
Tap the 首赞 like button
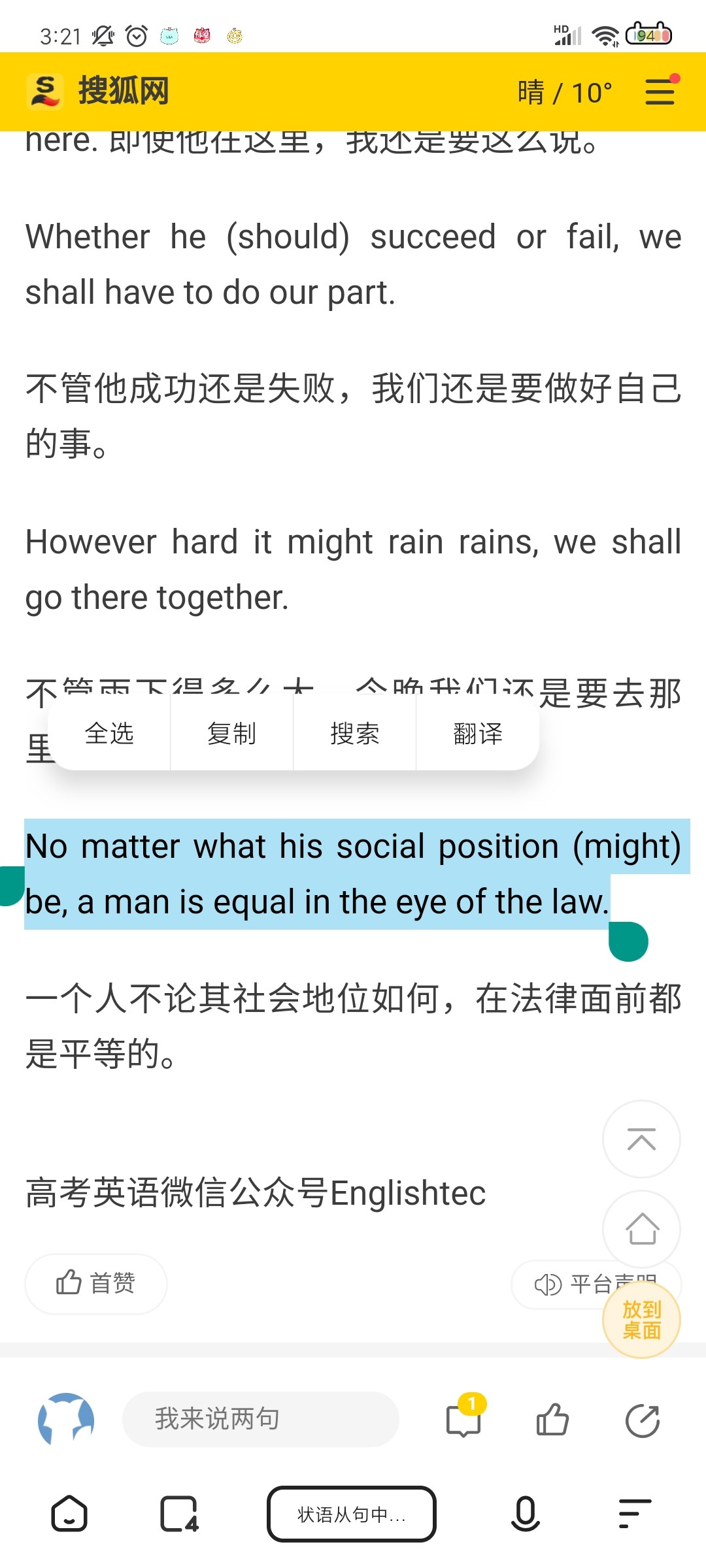click(x=96, y=1283)
